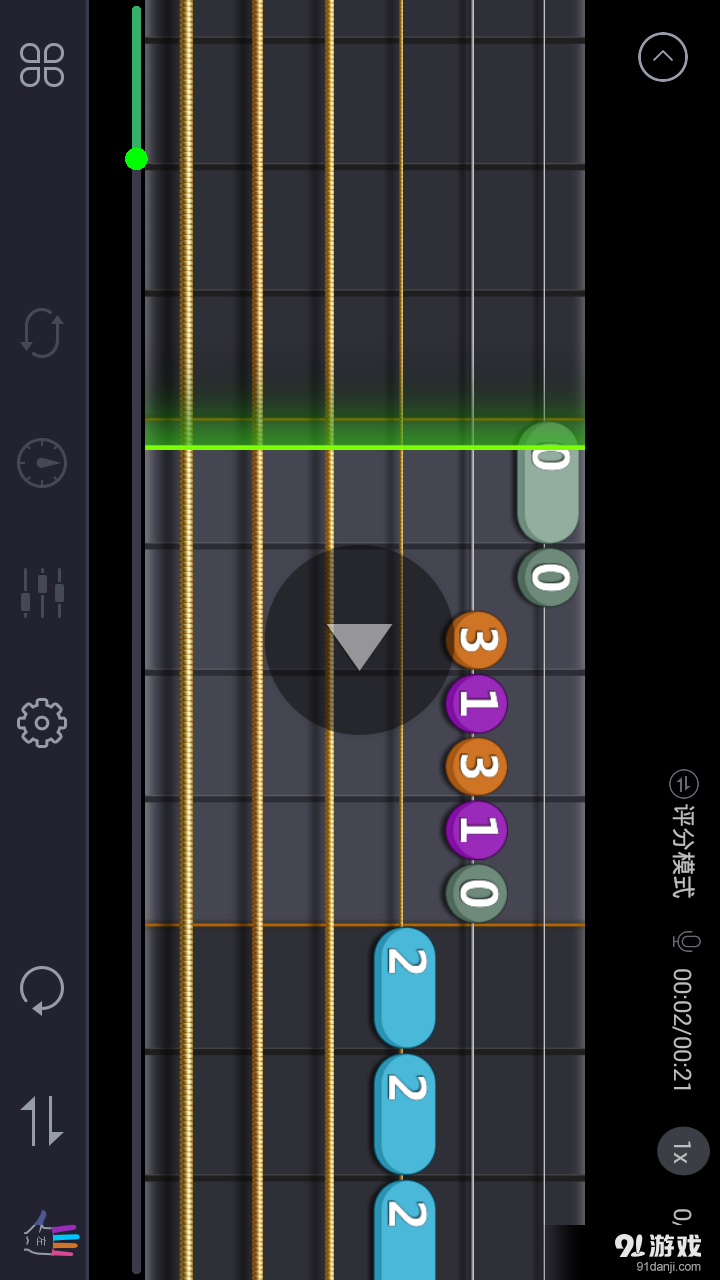The image size is (720, 1280).
Task: Switch the 评分模式 scoring mode
Action: click(683, 835)
